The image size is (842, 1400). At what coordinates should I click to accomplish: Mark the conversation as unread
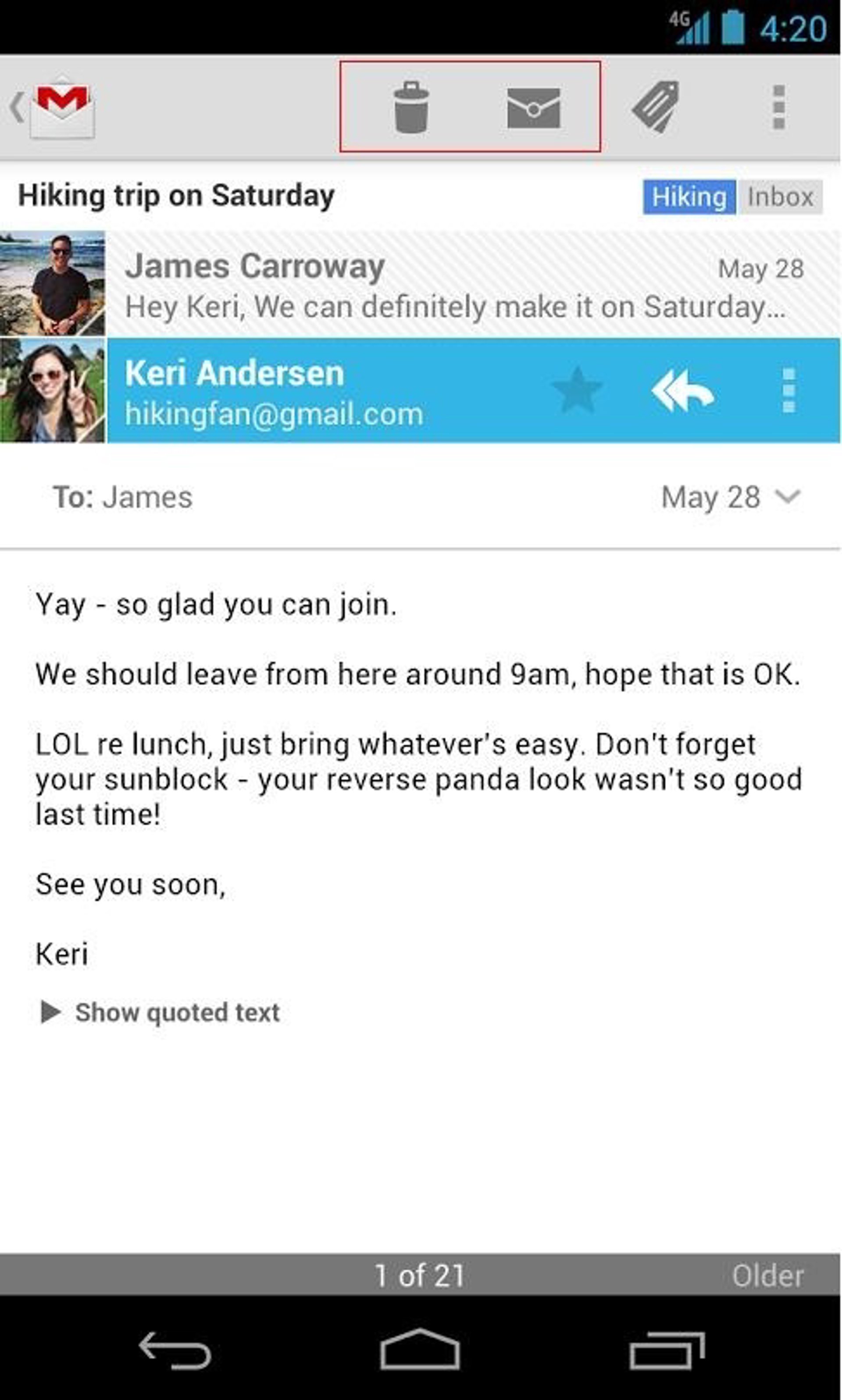click(533, 108)
